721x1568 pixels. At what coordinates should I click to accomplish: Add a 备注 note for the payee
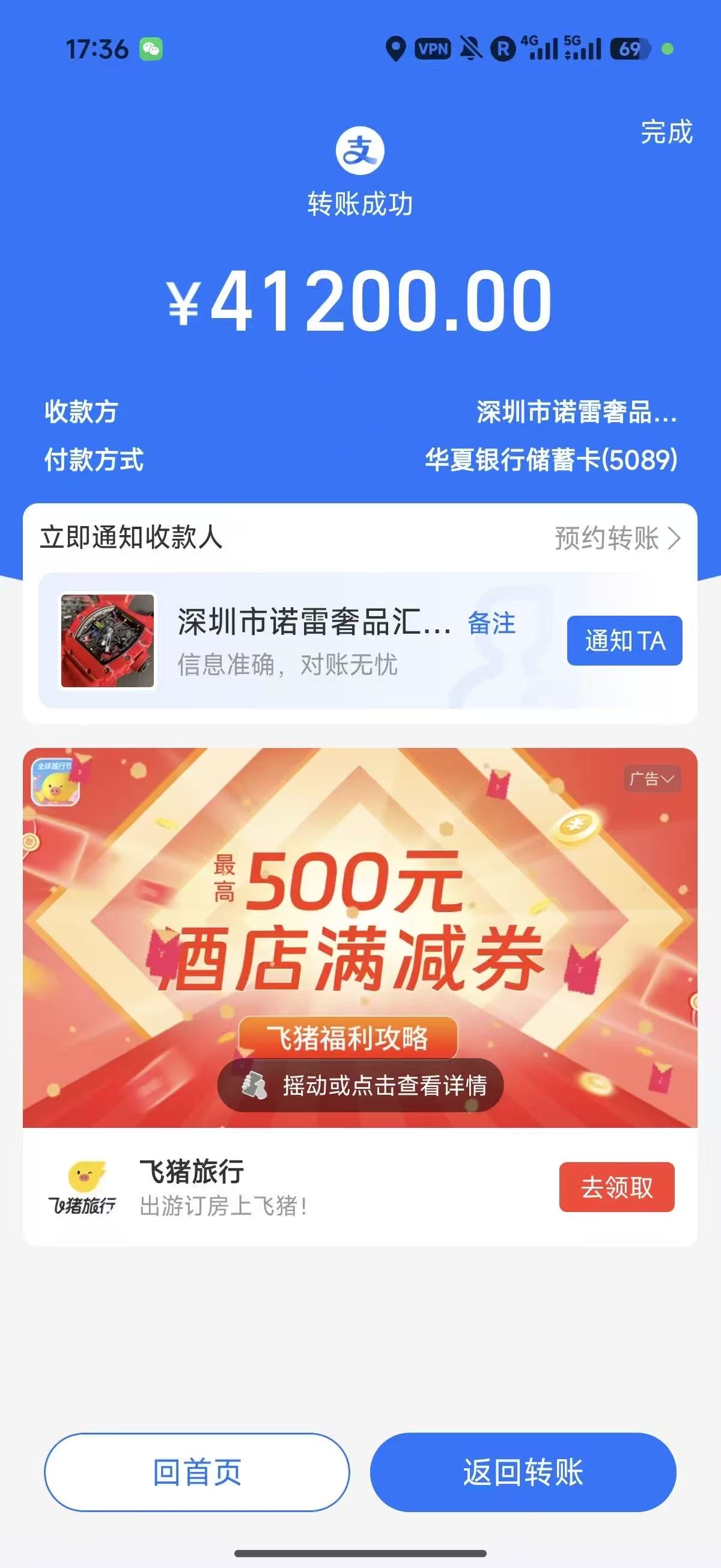[x=491, y=623]
